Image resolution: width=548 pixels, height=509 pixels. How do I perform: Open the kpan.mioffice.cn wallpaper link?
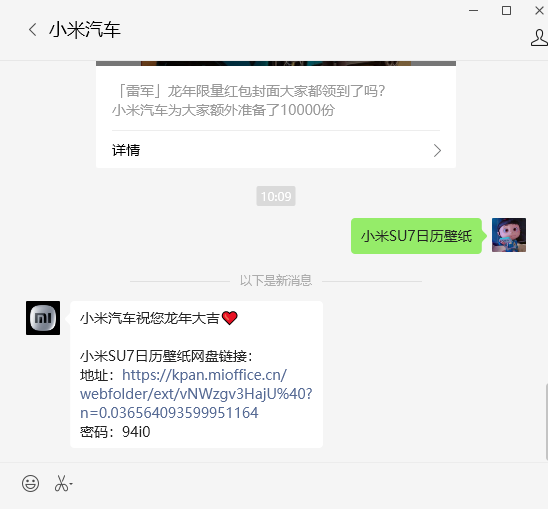196,394
